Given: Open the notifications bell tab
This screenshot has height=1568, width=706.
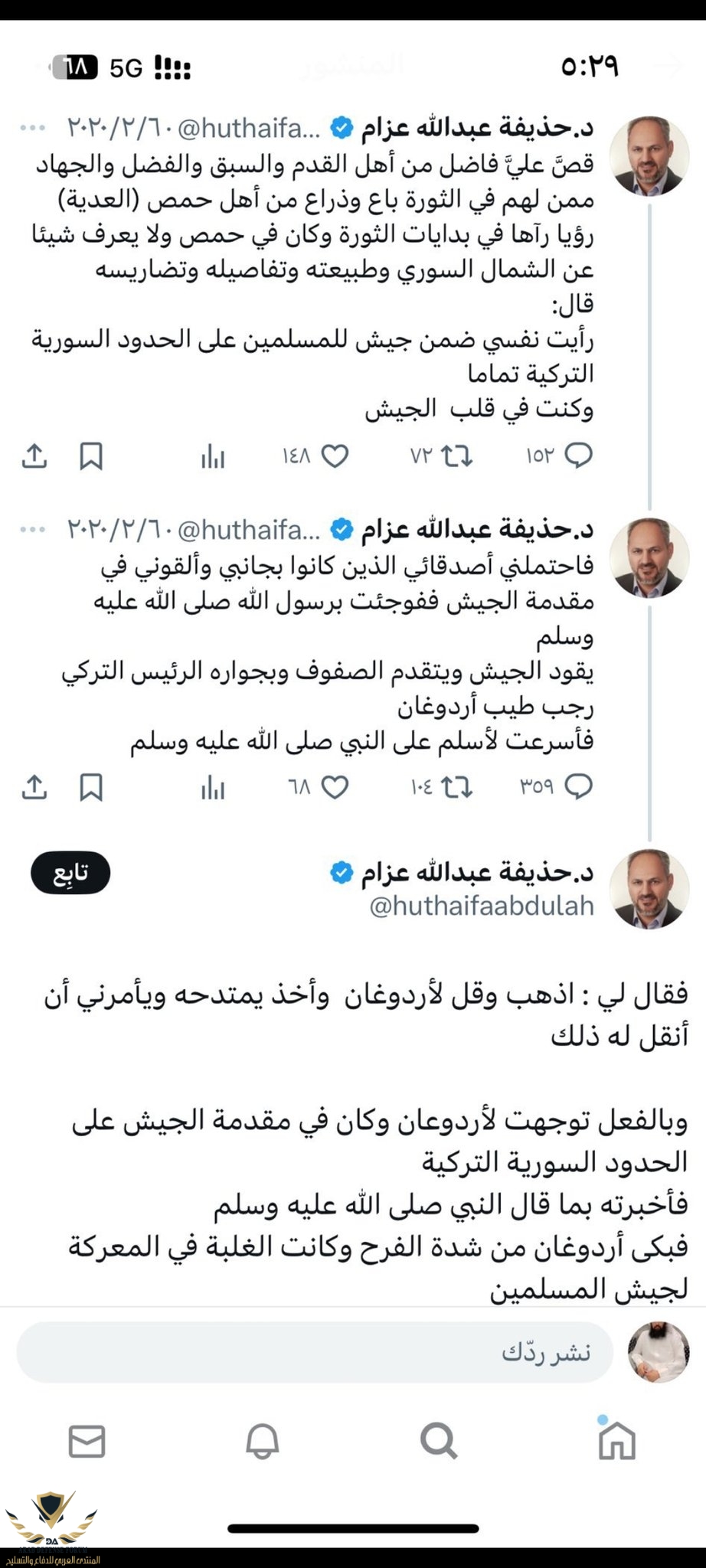Looking at the screenshot, I should tap(262, 1442).
